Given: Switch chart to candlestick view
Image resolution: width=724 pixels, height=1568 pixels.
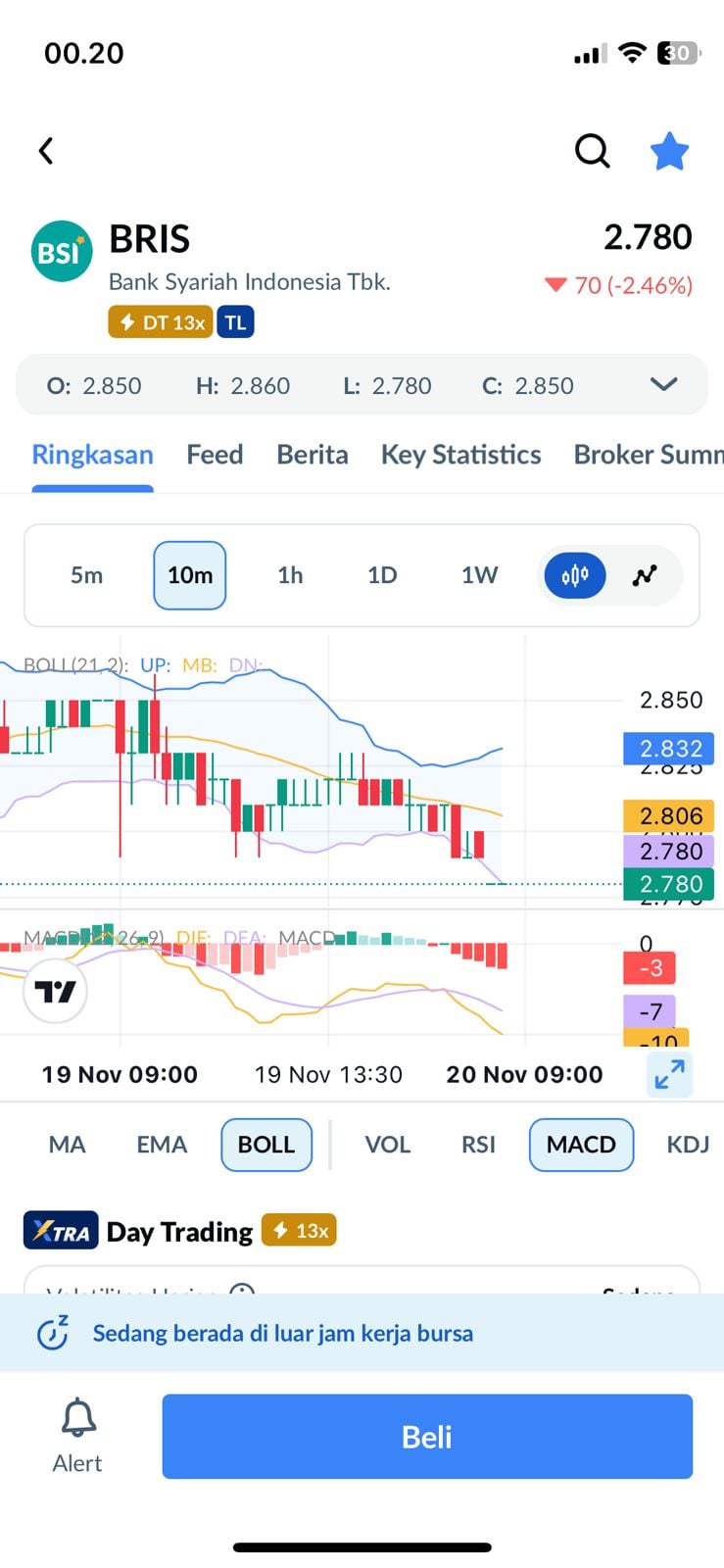Looking at the screenshot, I should (x=574, y=575).
